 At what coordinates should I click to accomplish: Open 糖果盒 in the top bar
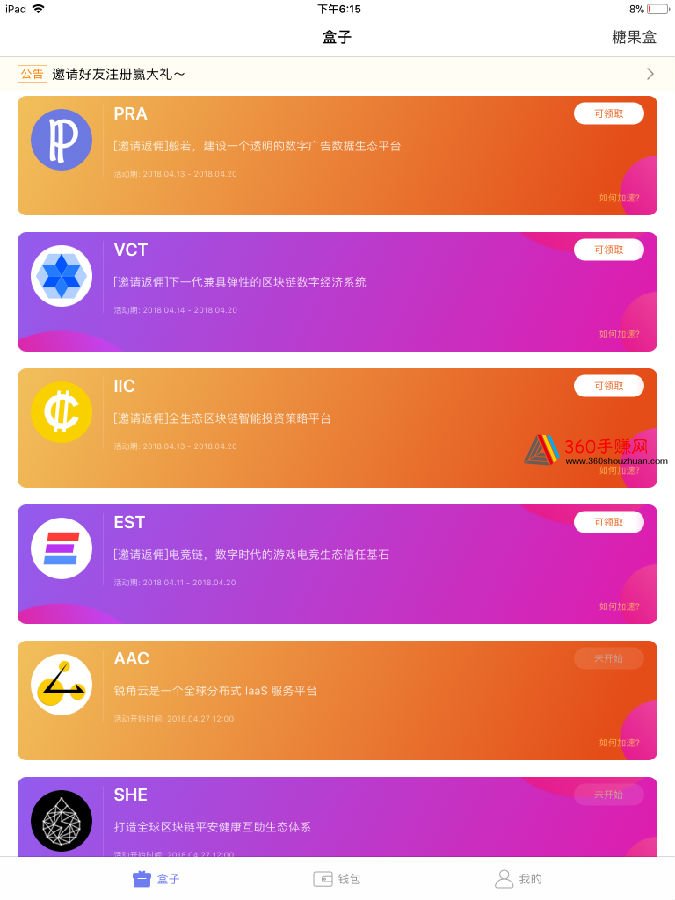pyautogui.click(x=634, y=37)
